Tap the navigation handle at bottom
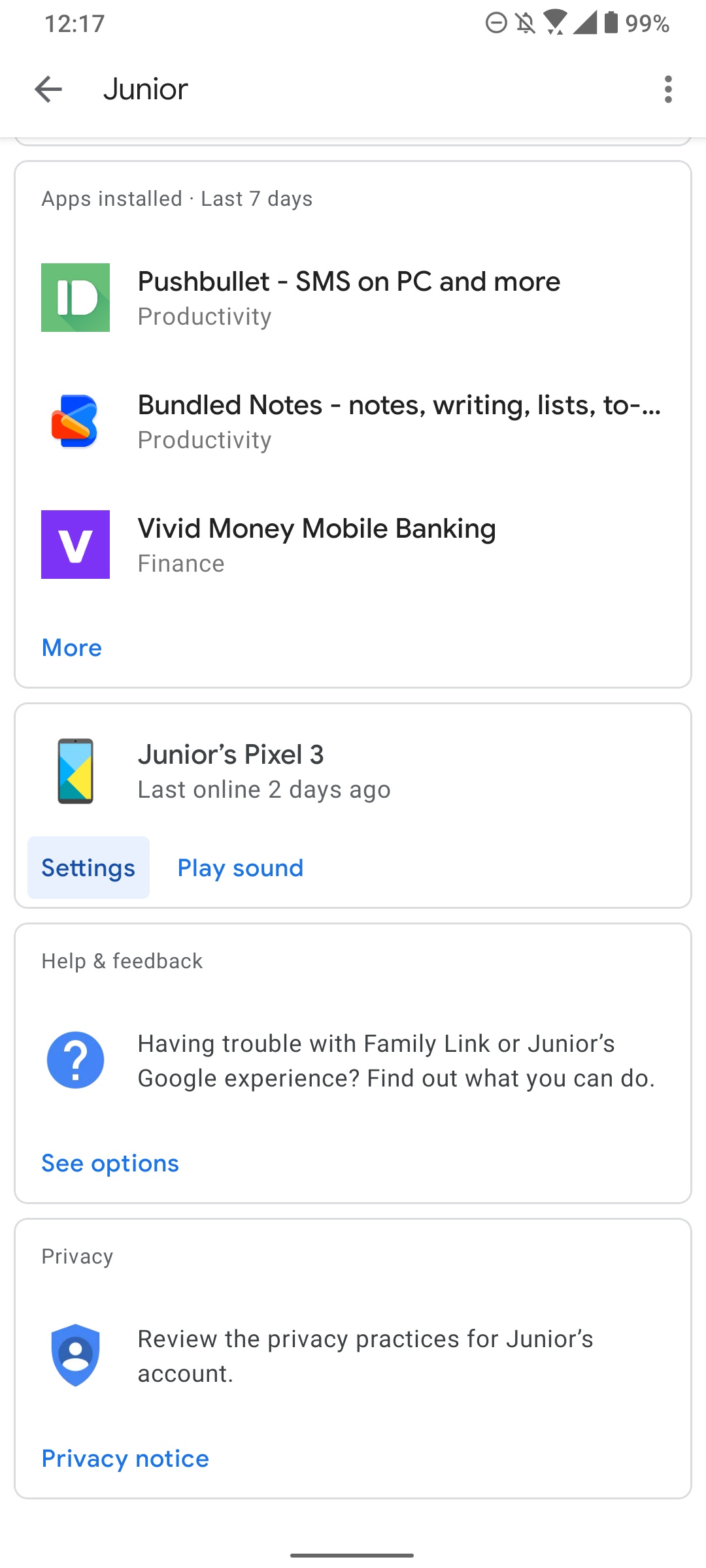The image size is (706, 1568). tap(353, 1554)
